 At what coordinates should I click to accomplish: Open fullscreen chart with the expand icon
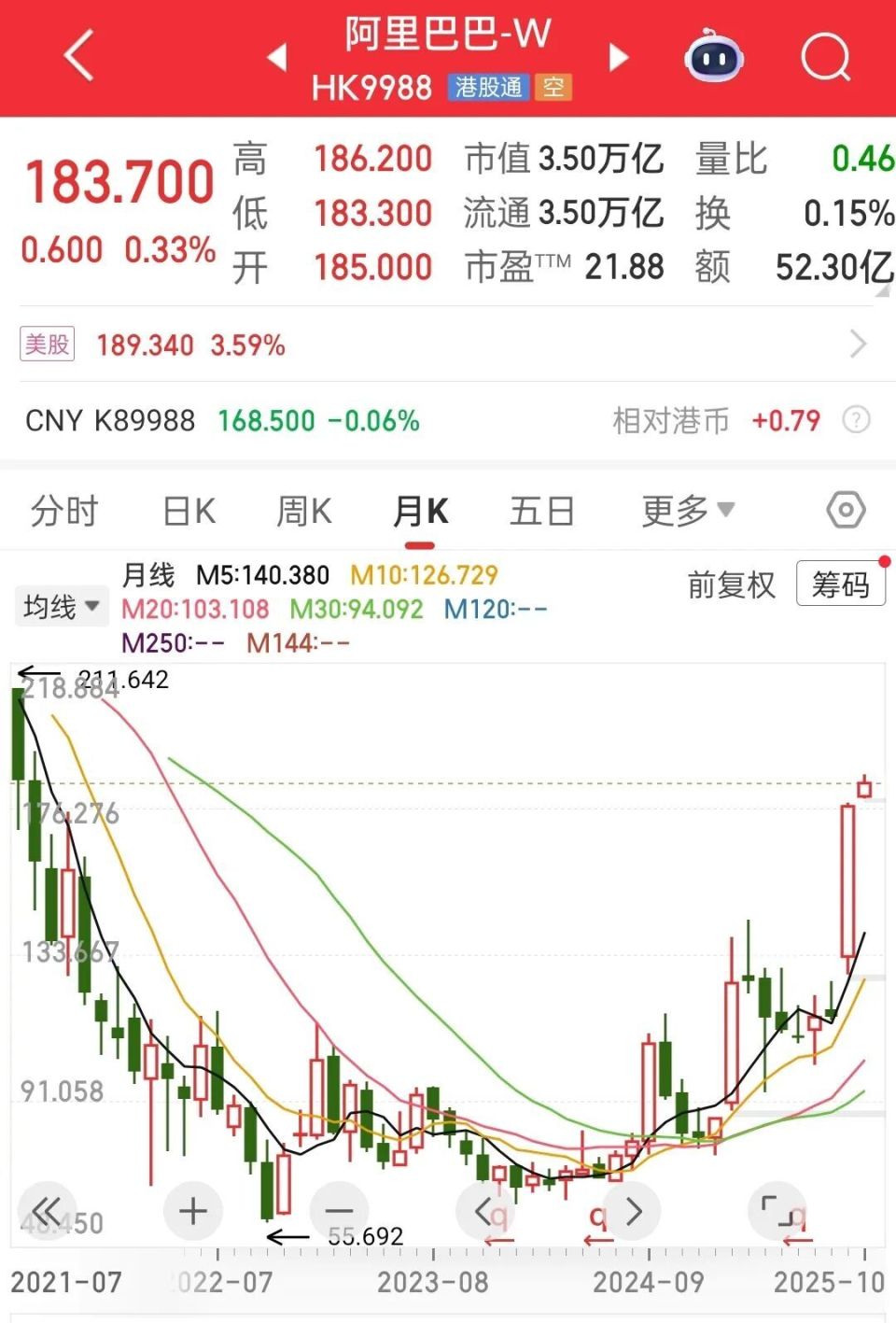pyautogui.click(x=777, y=1211)
